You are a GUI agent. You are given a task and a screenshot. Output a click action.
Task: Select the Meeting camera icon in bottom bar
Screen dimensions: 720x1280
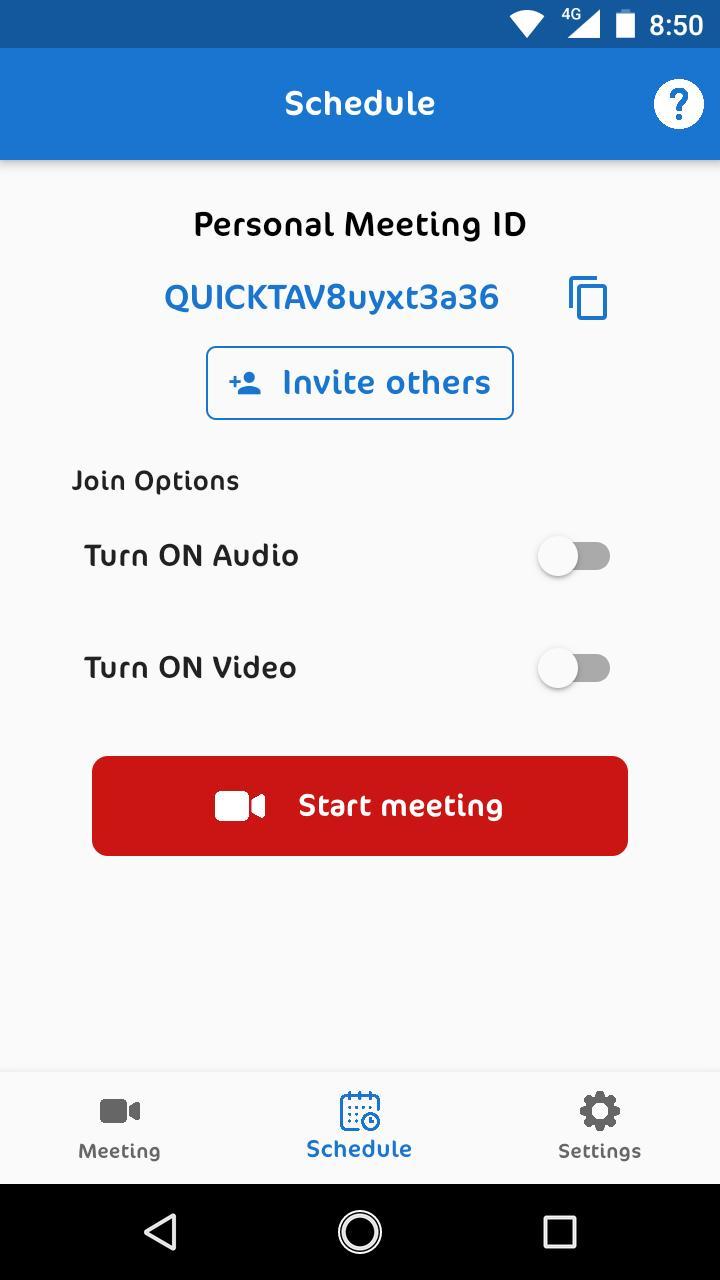click(x=119, y=1110)
